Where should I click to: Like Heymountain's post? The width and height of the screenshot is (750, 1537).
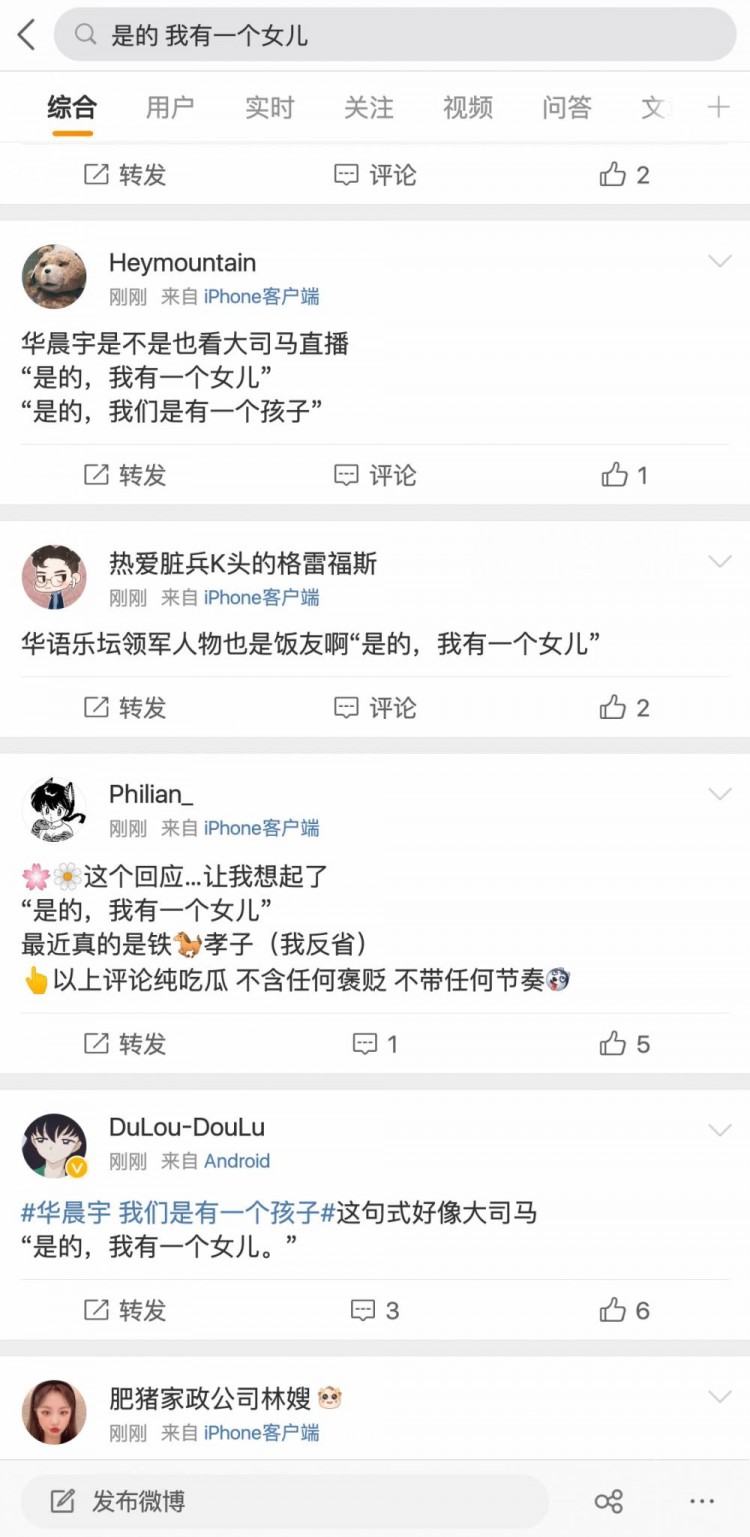[625, 475]
